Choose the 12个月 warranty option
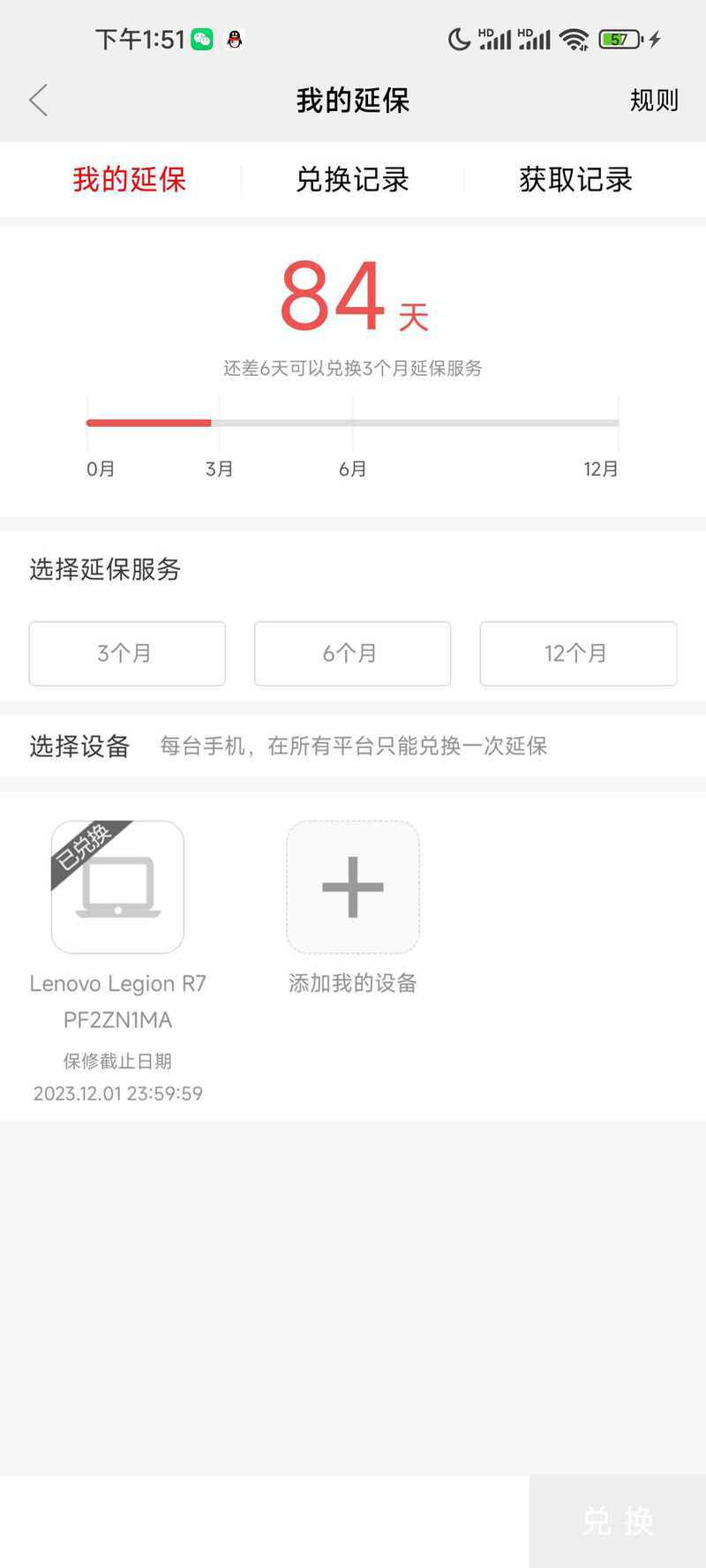 pos(578,654)
